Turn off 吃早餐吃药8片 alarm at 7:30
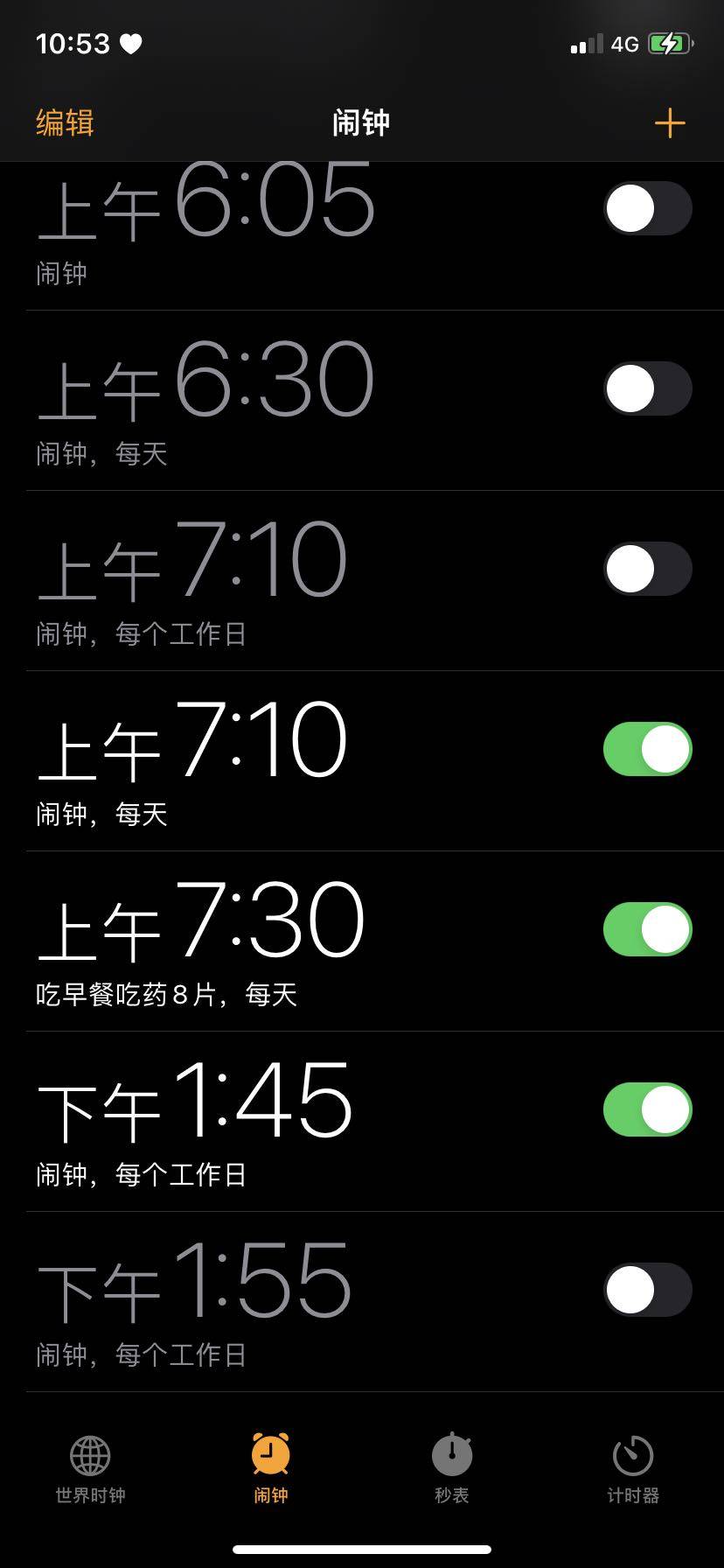This screenshot has height=1568, width=724. [647, 929]
